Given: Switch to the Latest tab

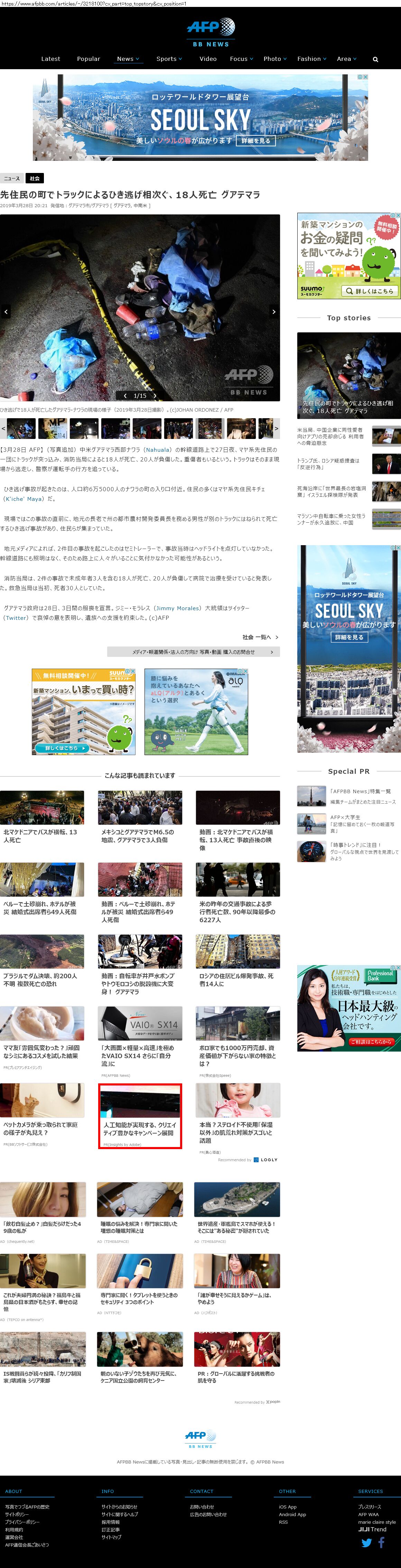Looking at the screenshot, I should (x=50, y=59).
